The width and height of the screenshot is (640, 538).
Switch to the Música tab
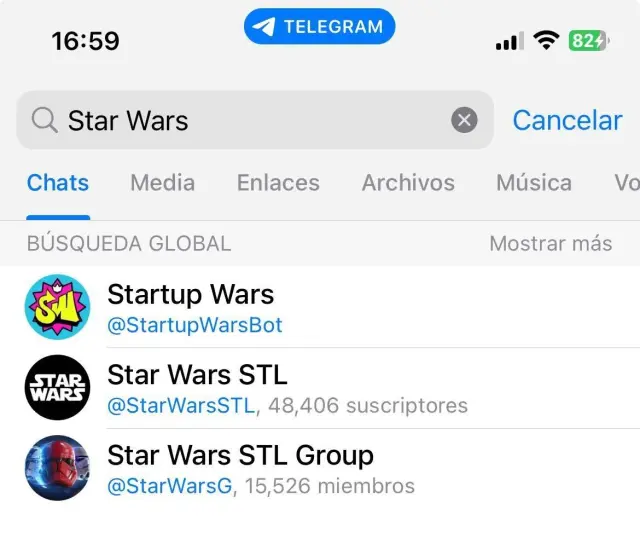coord(534,183)
